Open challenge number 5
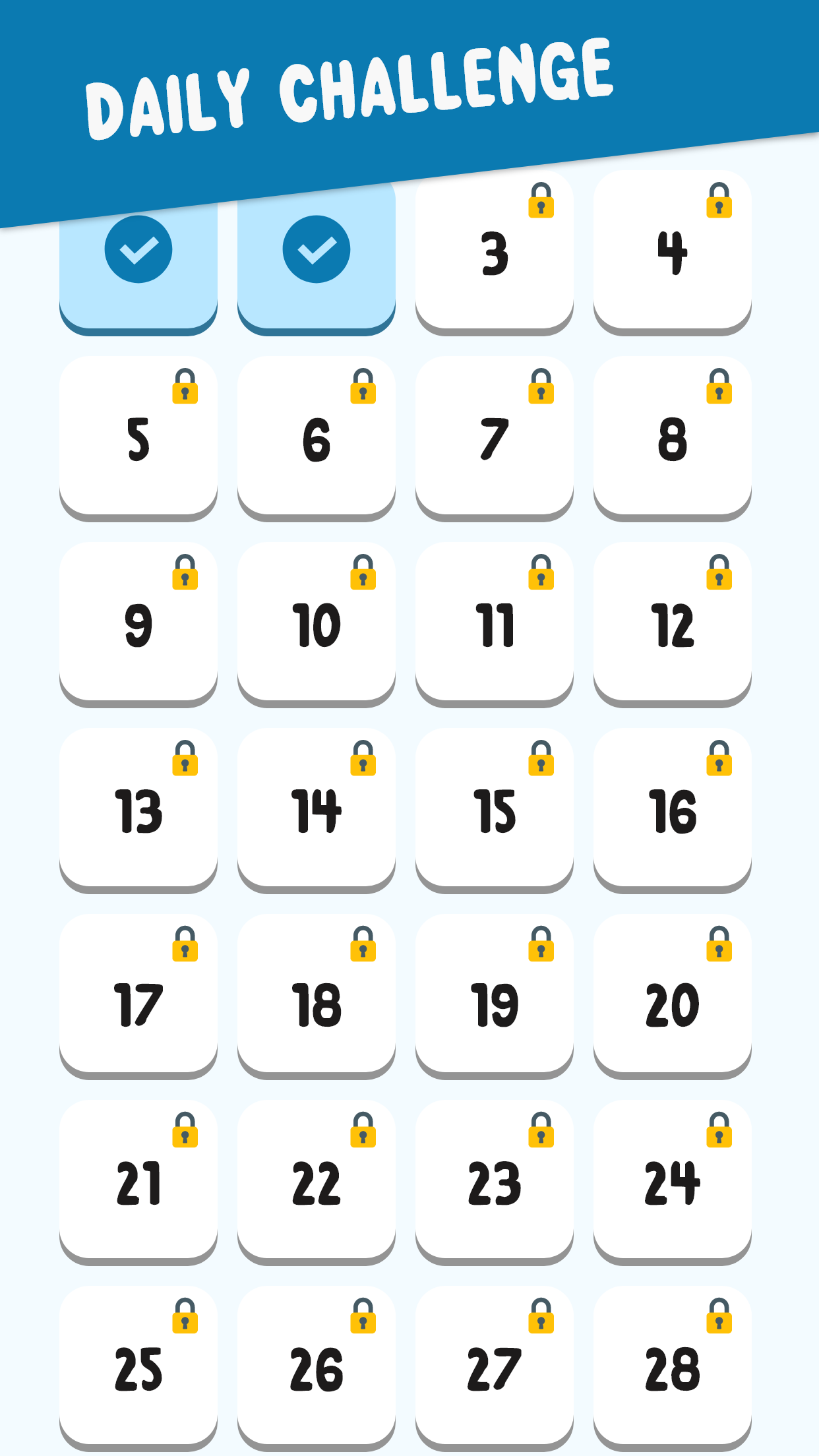This screenshot has height=1456, width=819. coord(138,439)
